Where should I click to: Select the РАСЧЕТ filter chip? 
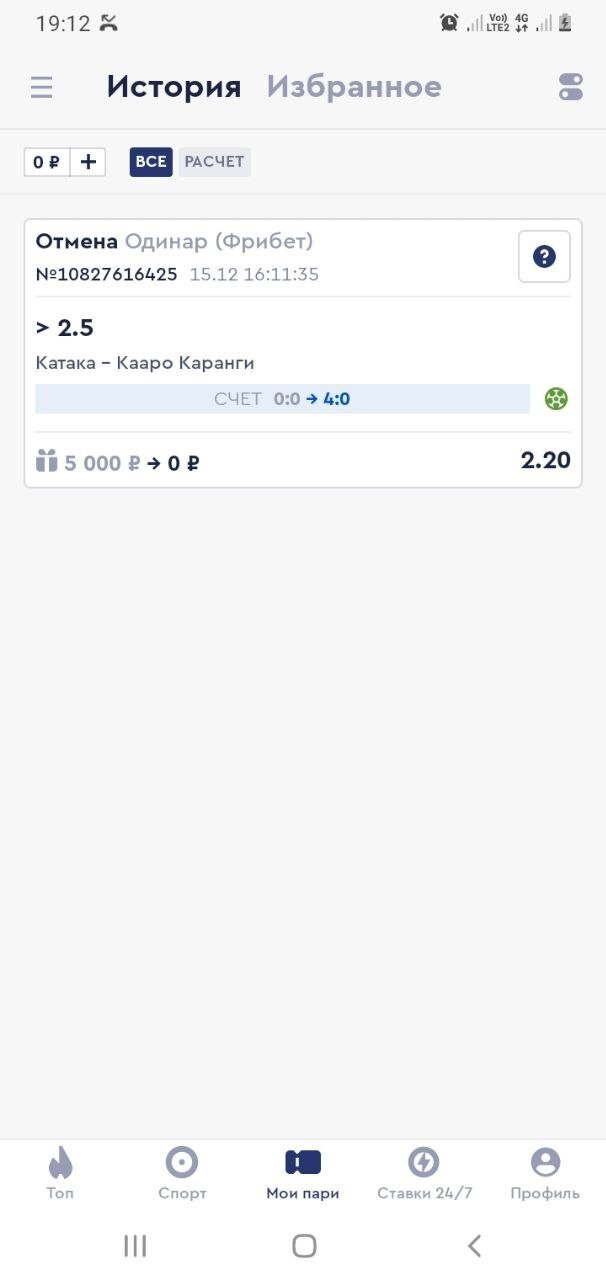214,162
